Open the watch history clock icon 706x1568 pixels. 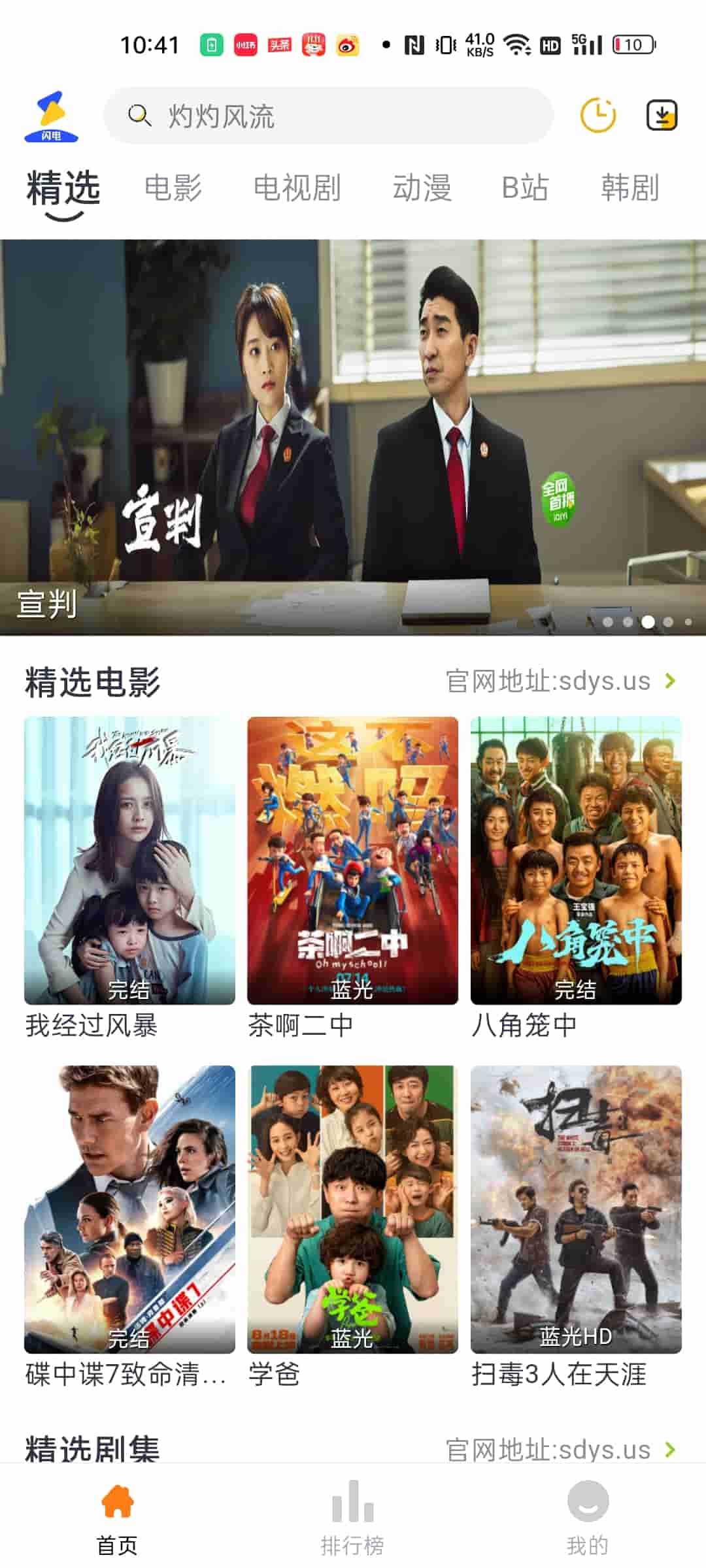[597, 116]
